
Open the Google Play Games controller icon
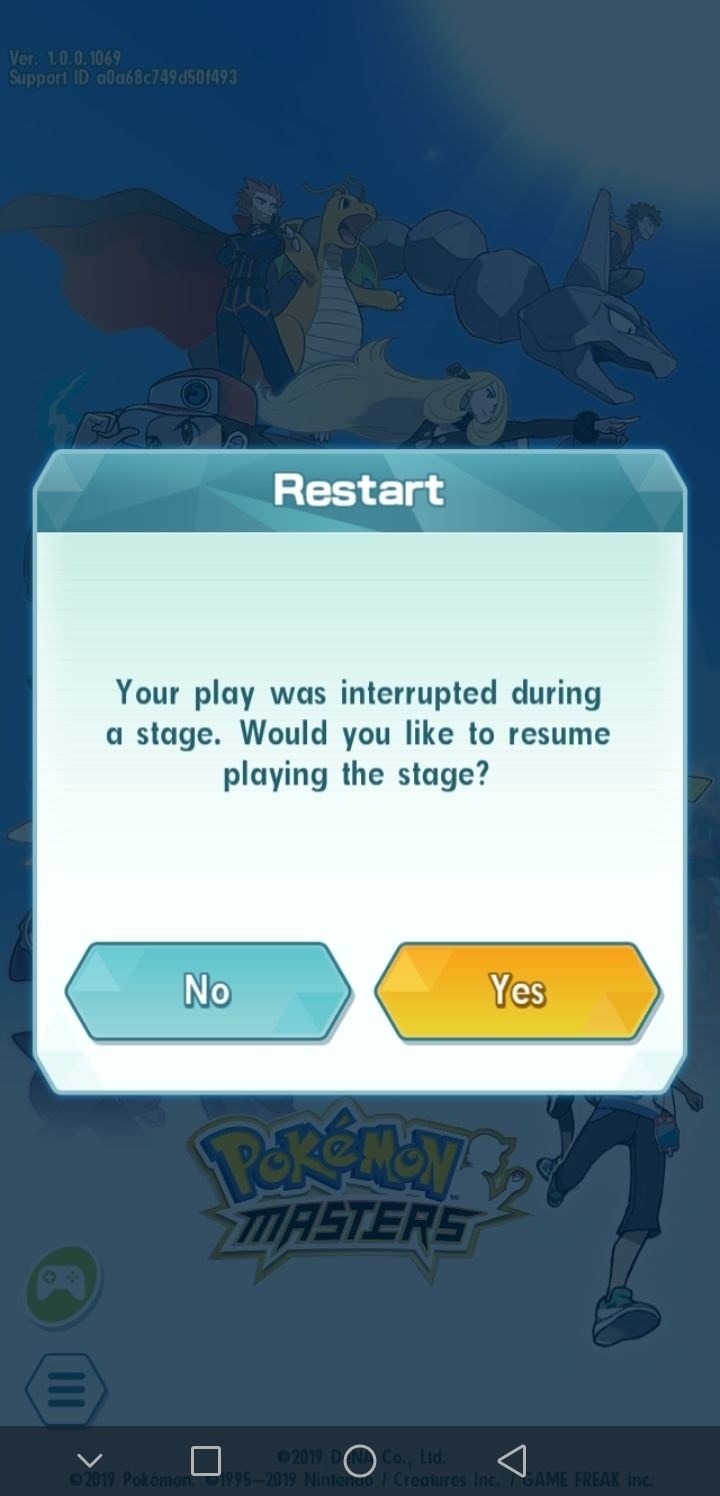62,1283
